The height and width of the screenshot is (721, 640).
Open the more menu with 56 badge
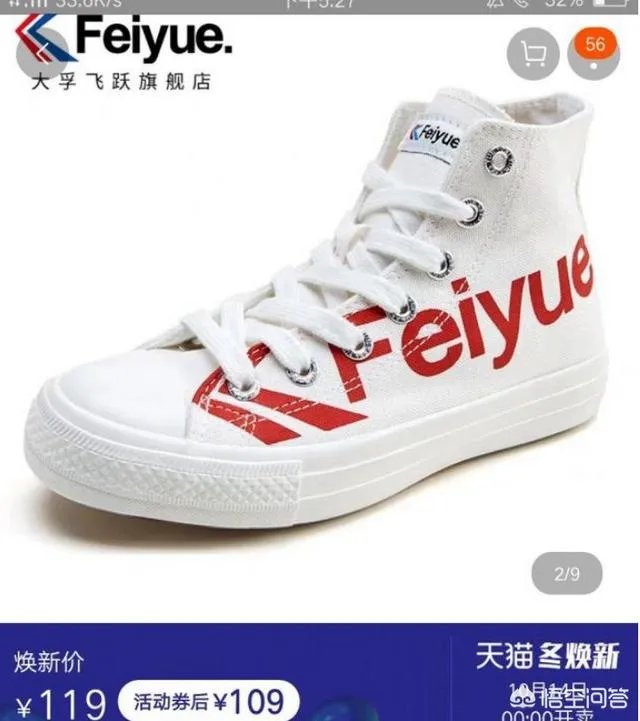click(594, 55)
